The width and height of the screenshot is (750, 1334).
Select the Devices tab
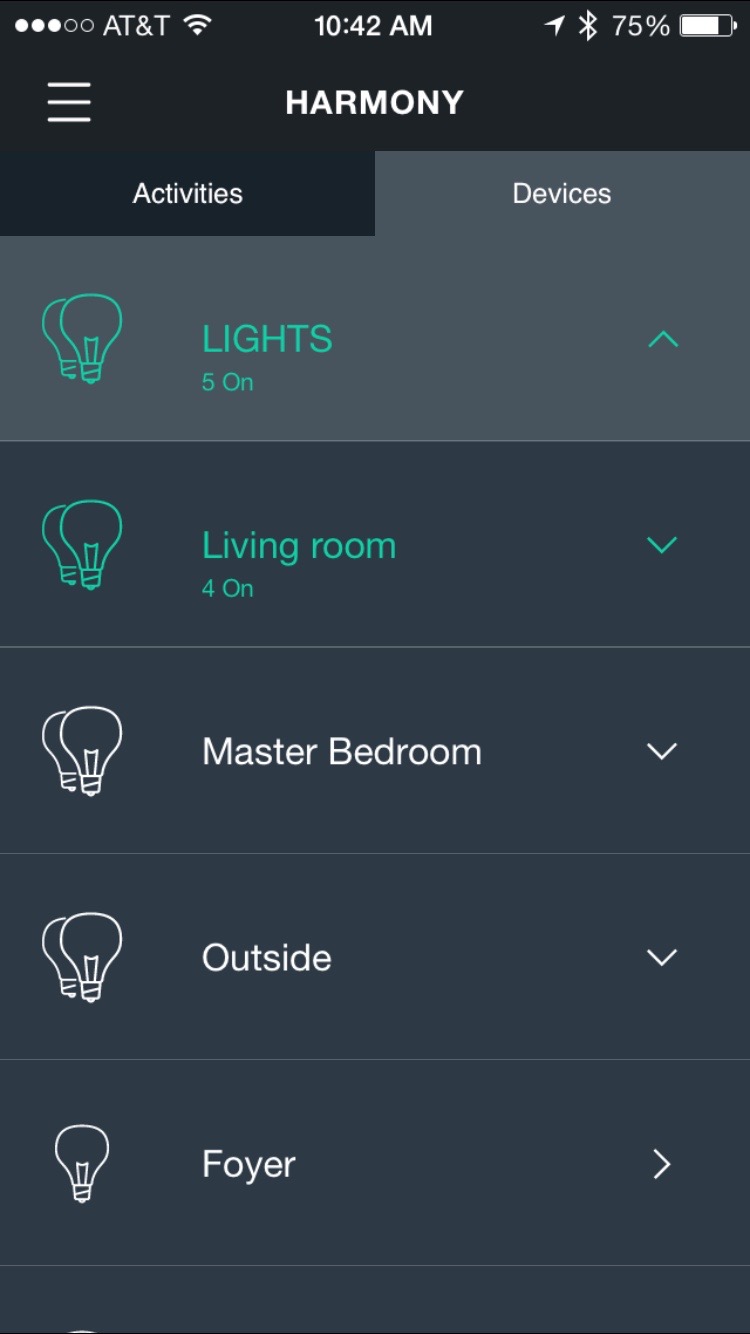click(561, 193)
